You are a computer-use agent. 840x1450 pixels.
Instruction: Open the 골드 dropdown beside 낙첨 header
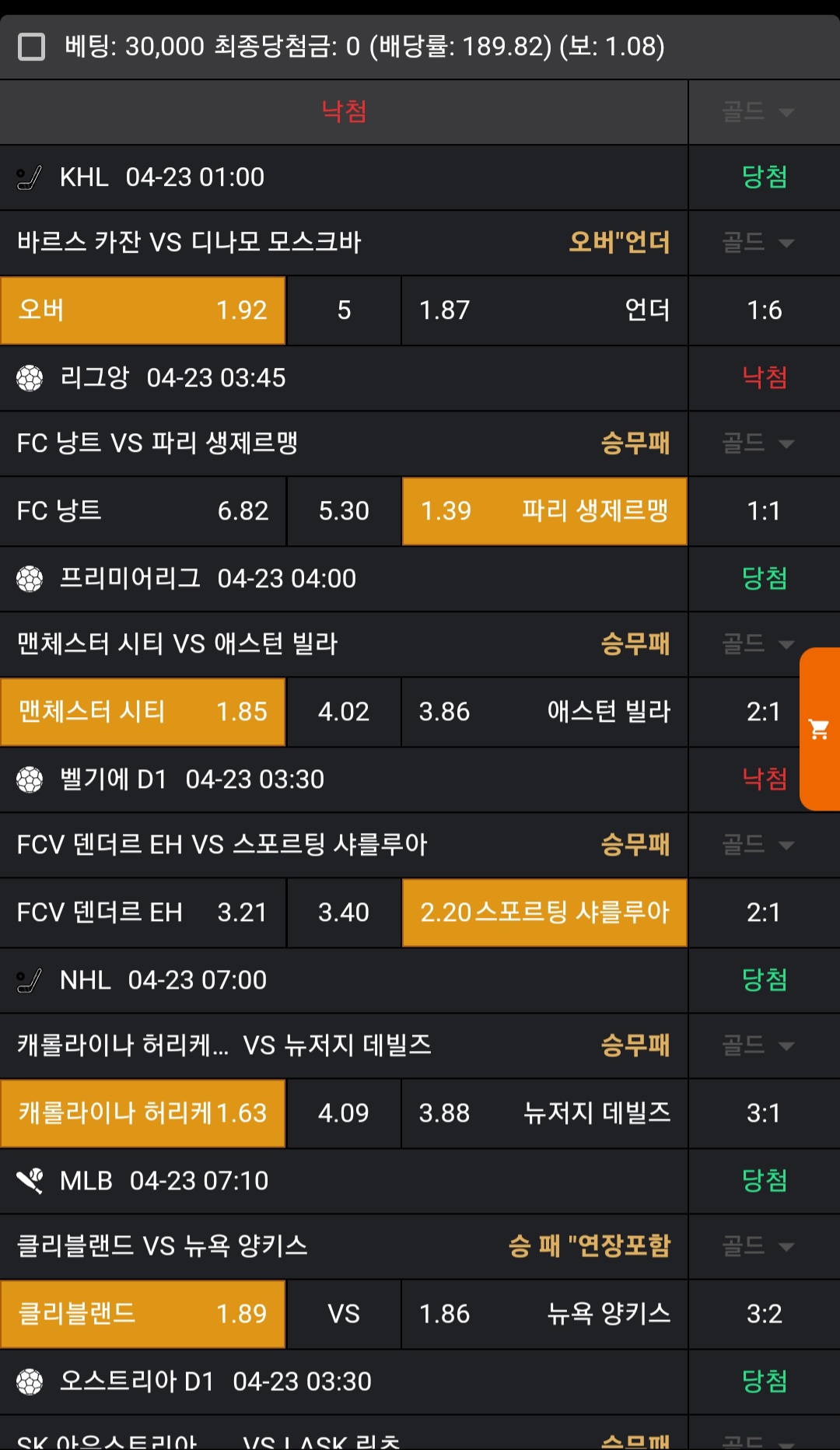tap(758, 112)
